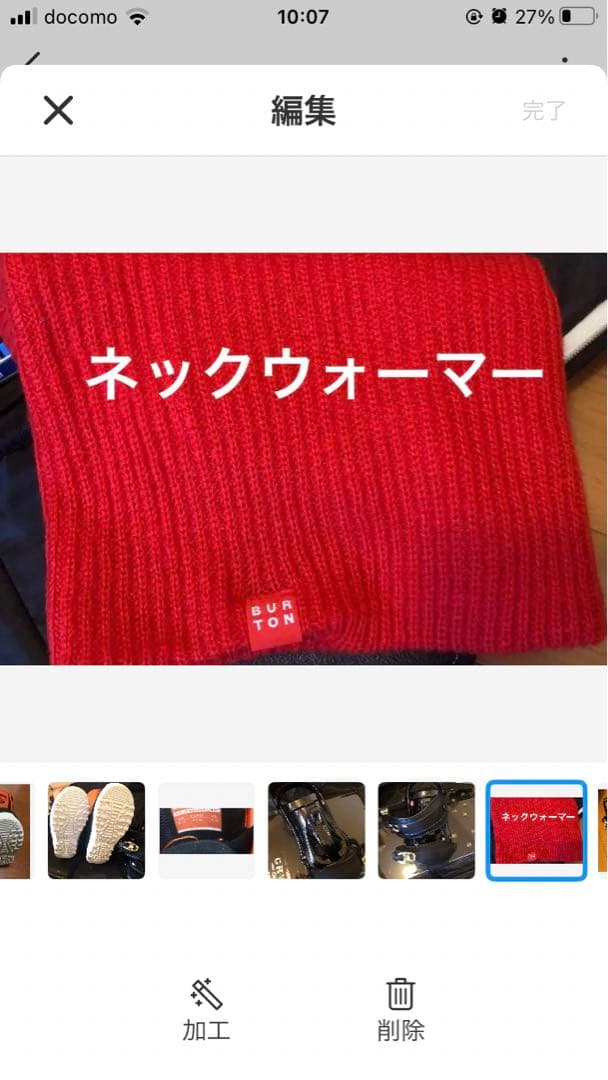608x1080 pixels.
Task: Select the boot soles thumbnail
Action: coord(96,830)
